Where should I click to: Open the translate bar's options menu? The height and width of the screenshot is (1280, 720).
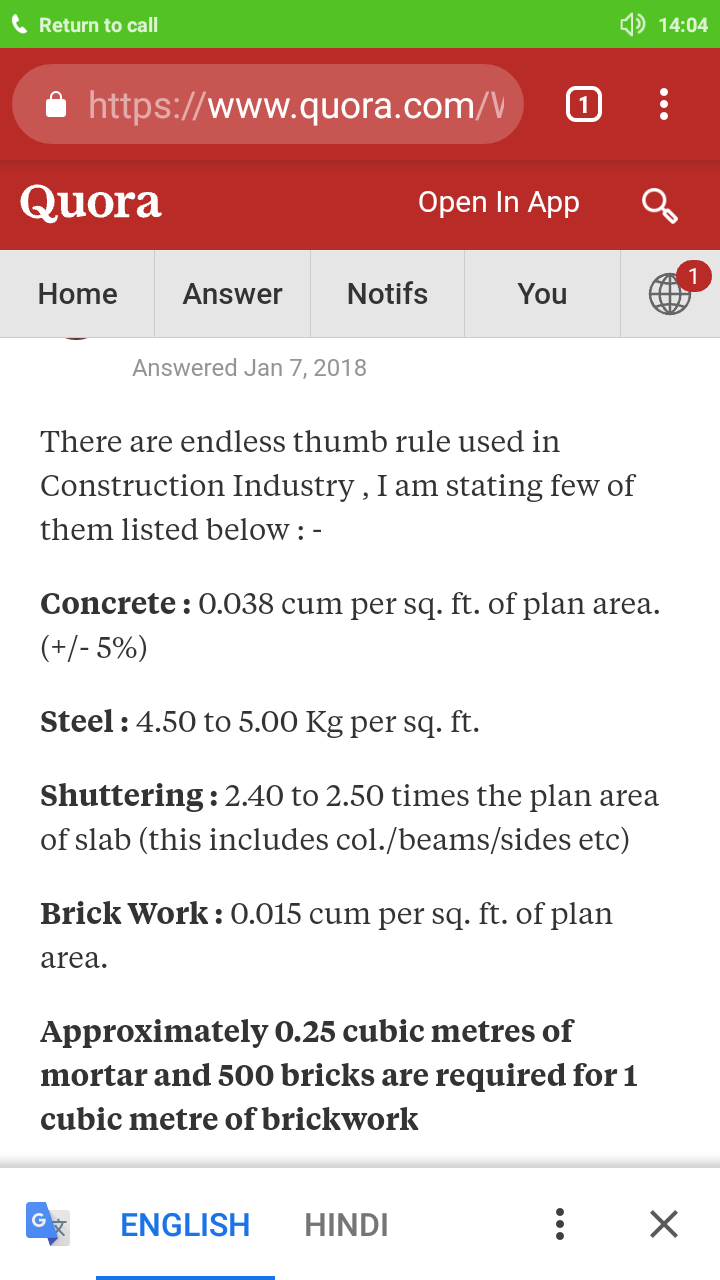pos(560,1224)
